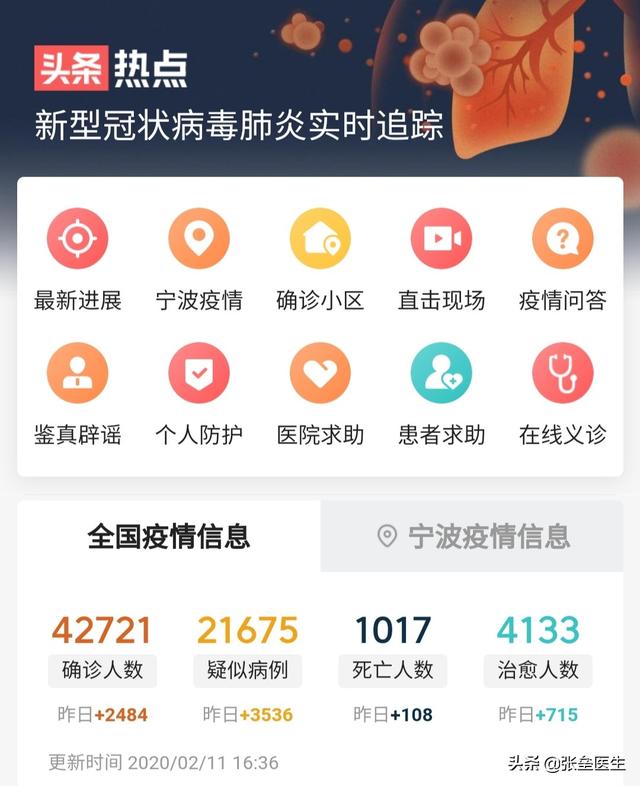Select the 全国疫情信息 tab
Viewport: 640px width, 786px height.
(x=169, y=536)
